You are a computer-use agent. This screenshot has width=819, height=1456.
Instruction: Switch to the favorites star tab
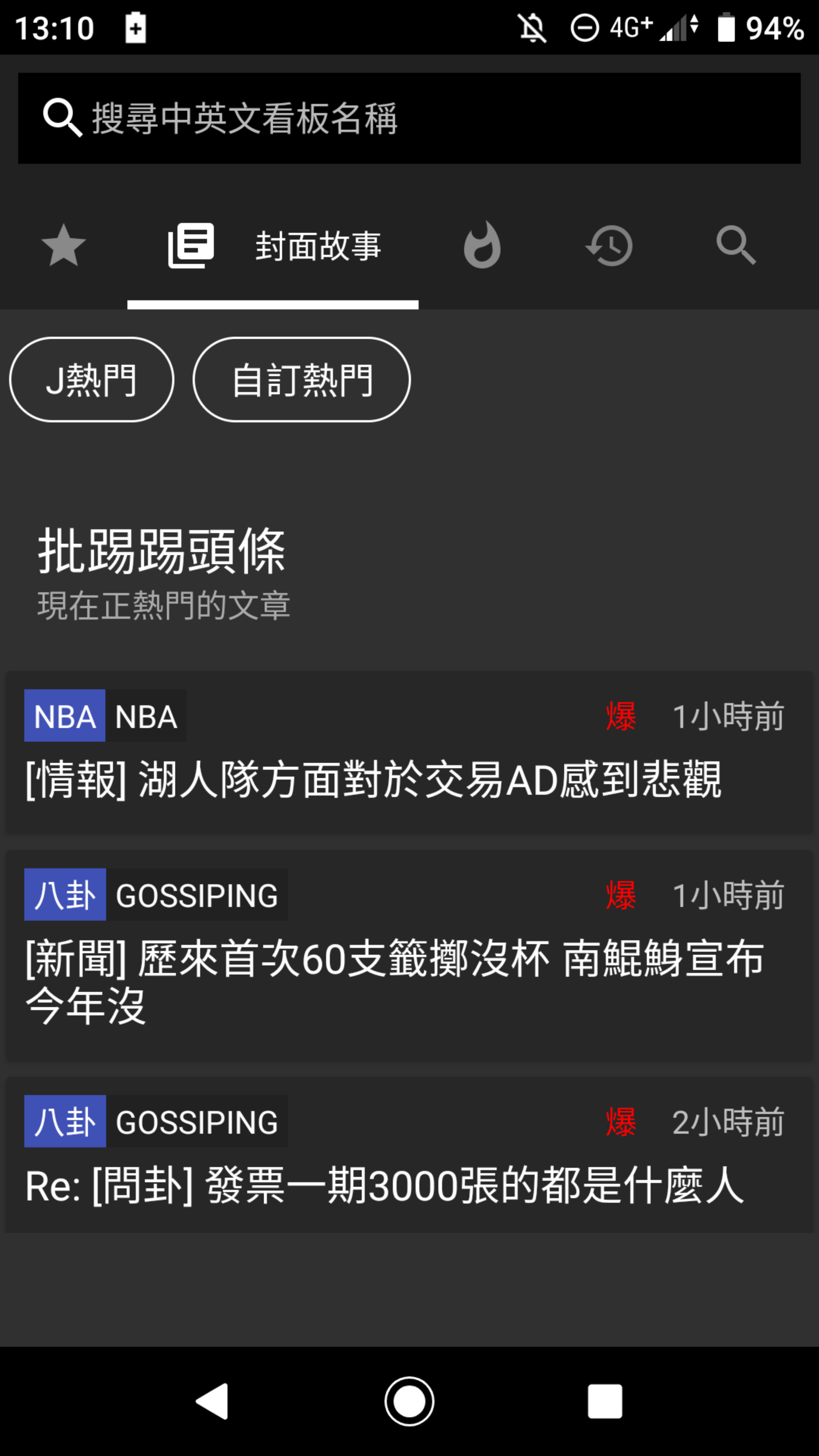pos(64,246)
